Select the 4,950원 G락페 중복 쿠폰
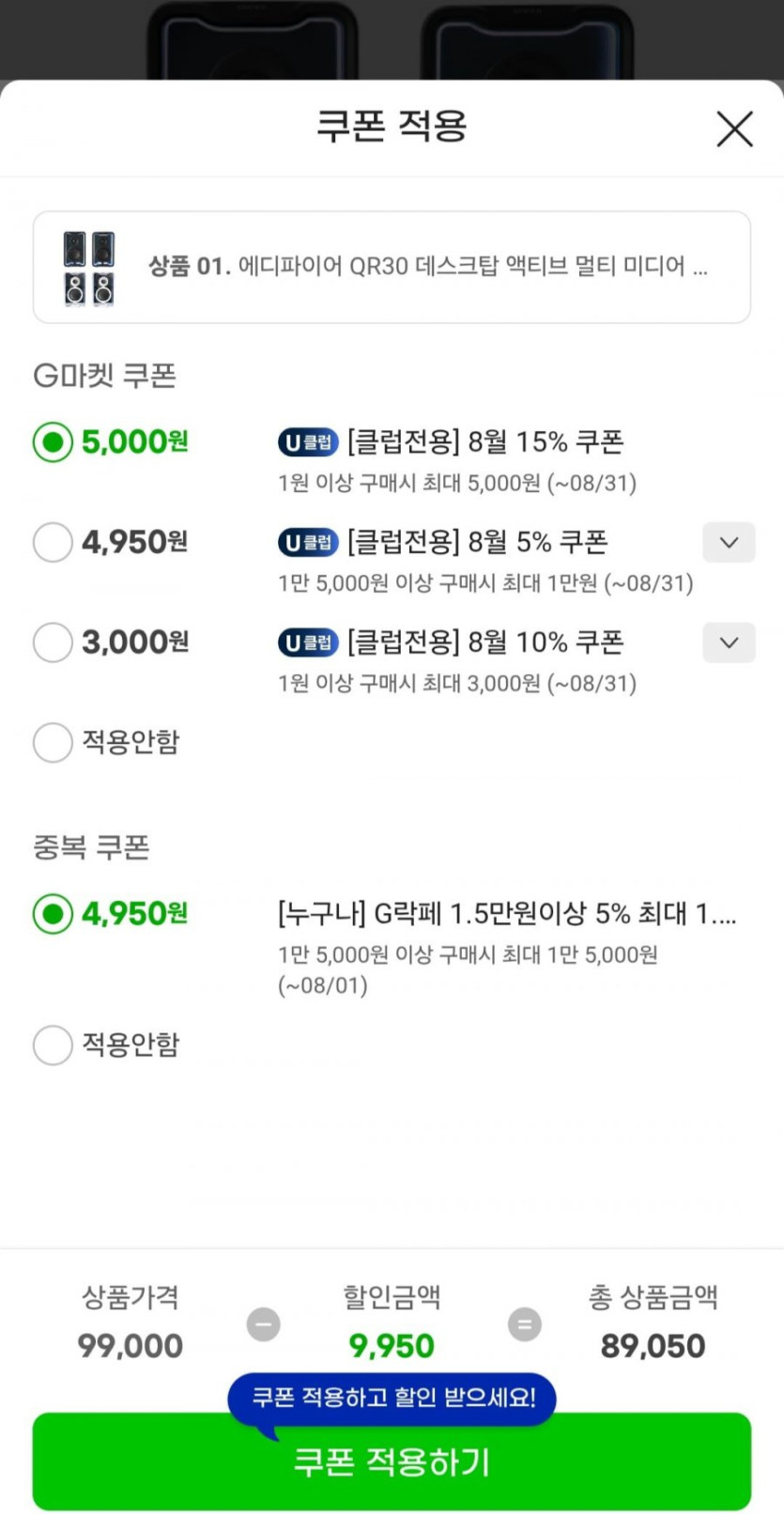This screenshot has height=1514, width=784. pos(53,913)
